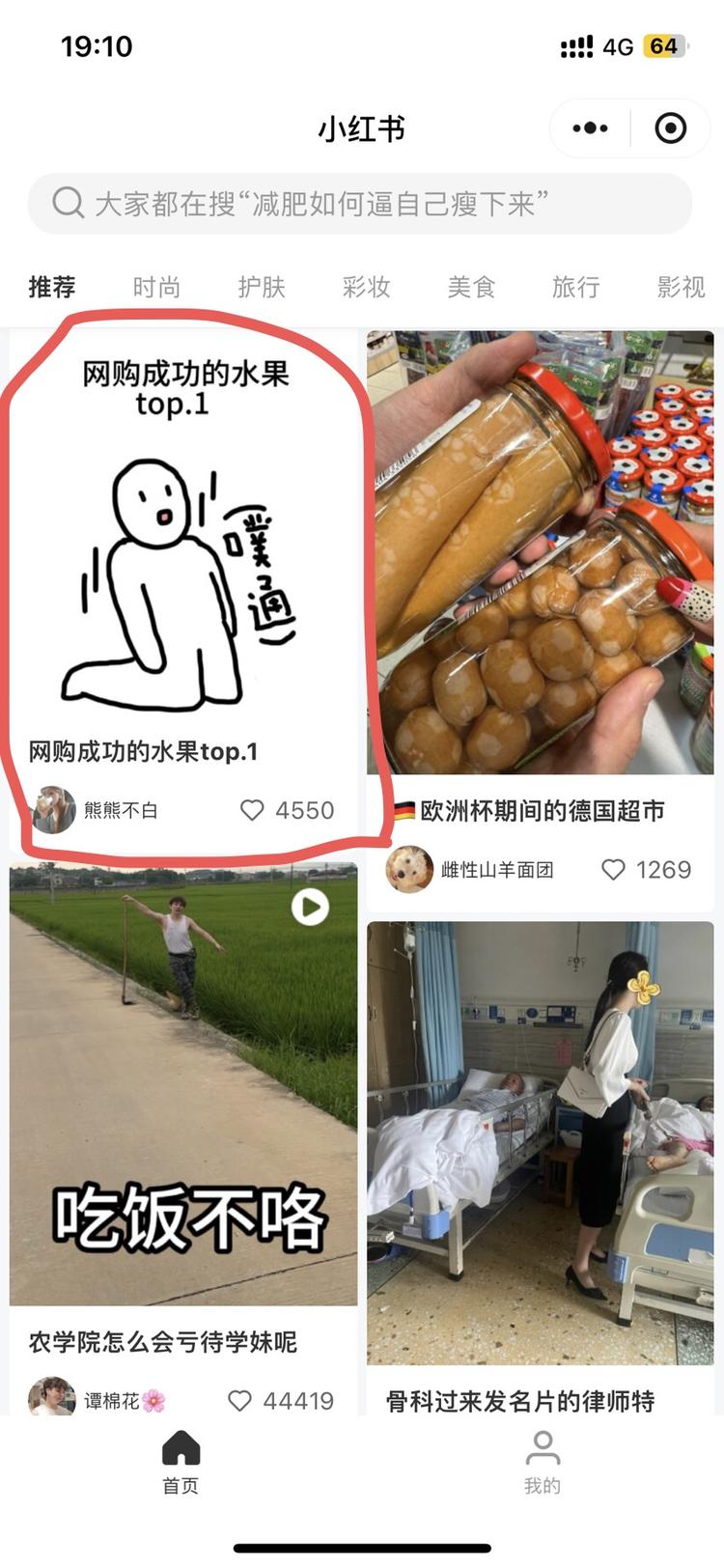
Task: Like the post by 熊熊不白
Action: click(253, 810)
